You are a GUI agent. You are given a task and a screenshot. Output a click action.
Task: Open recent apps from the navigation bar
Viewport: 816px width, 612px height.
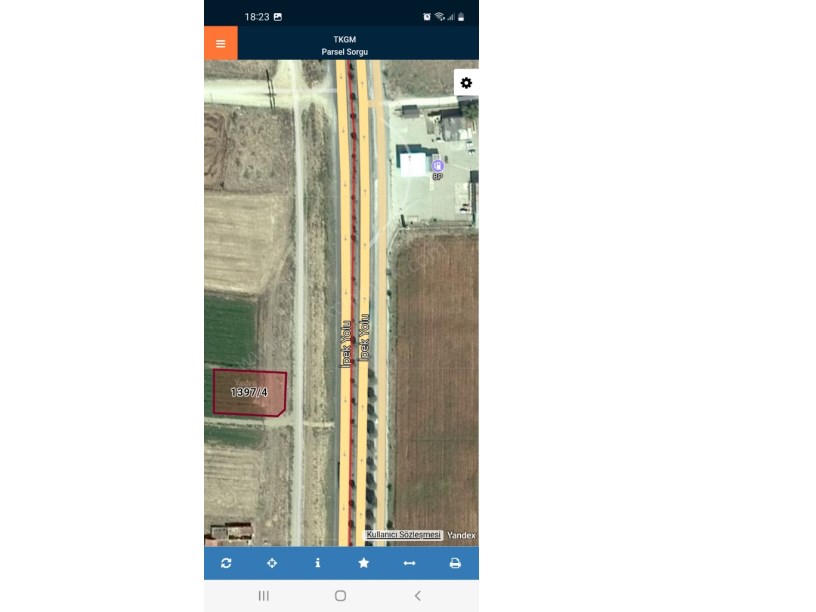coord(264,595)
